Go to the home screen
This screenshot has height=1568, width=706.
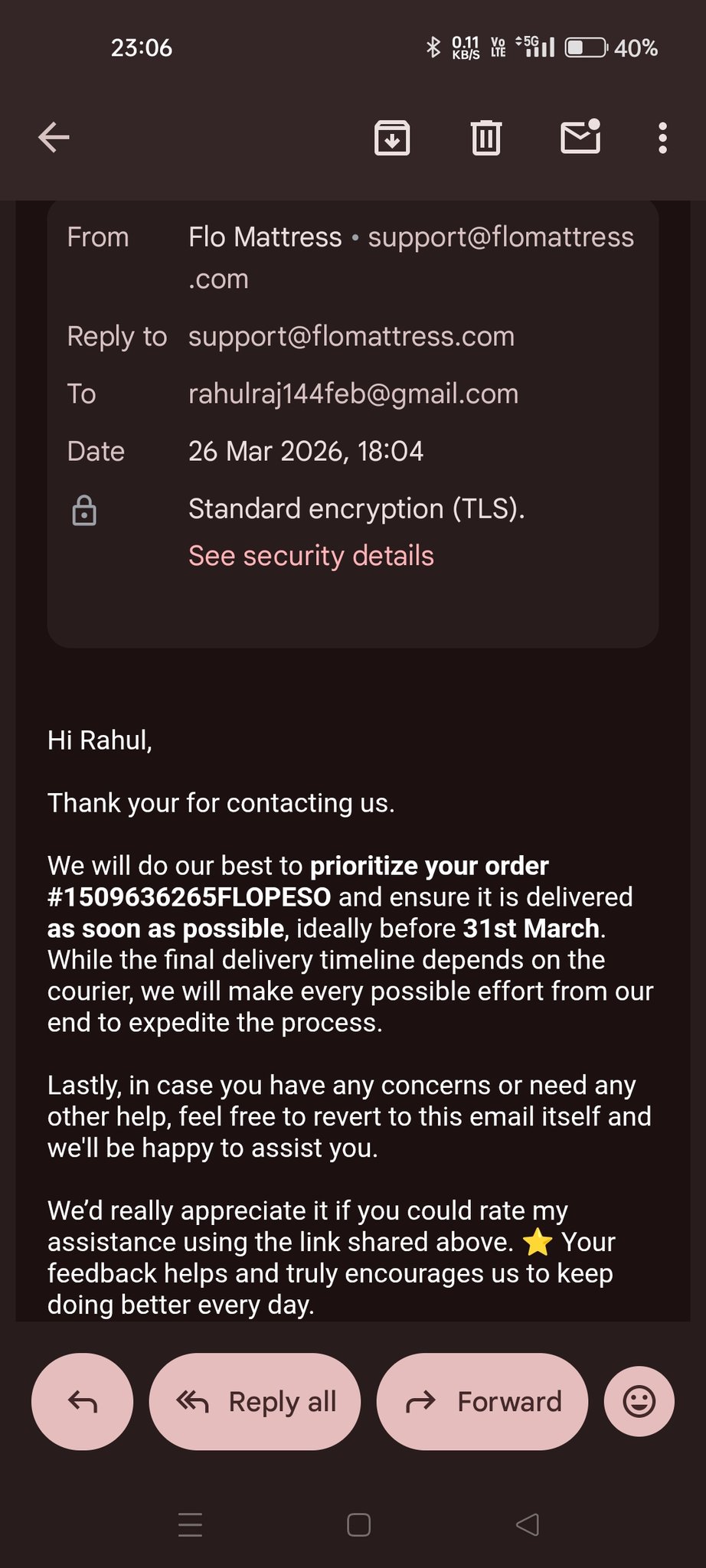(x=358, y=1524)
